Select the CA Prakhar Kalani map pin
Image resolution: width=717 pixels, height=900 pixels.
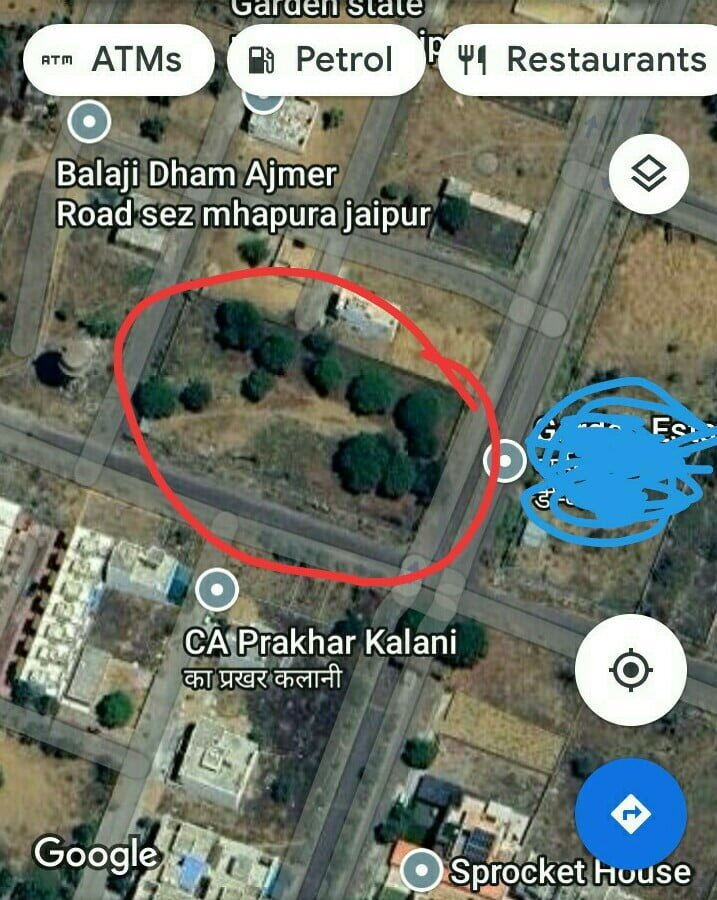click(x=215, y=590)
